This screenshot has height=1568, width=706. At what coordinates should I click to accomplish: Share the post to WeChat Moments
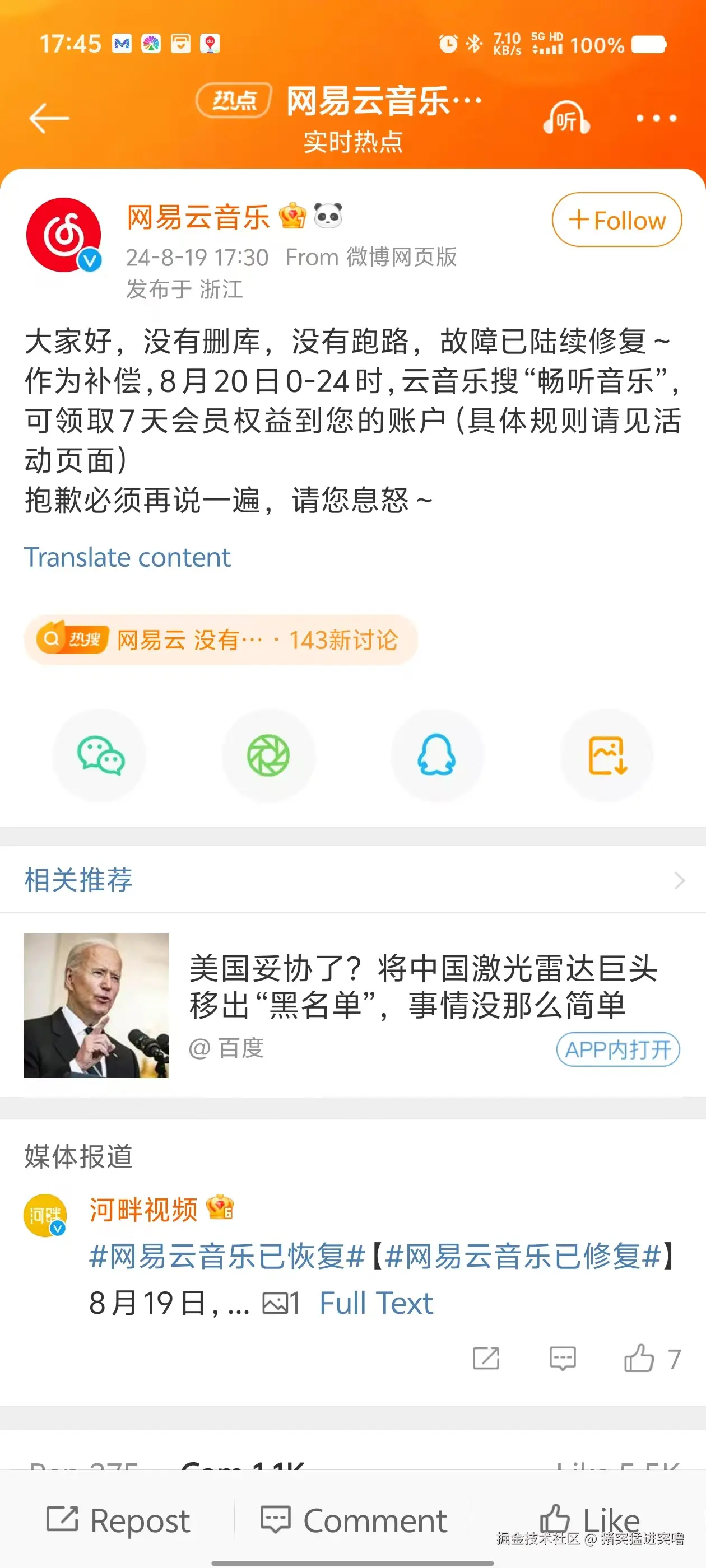pos(268,755)
